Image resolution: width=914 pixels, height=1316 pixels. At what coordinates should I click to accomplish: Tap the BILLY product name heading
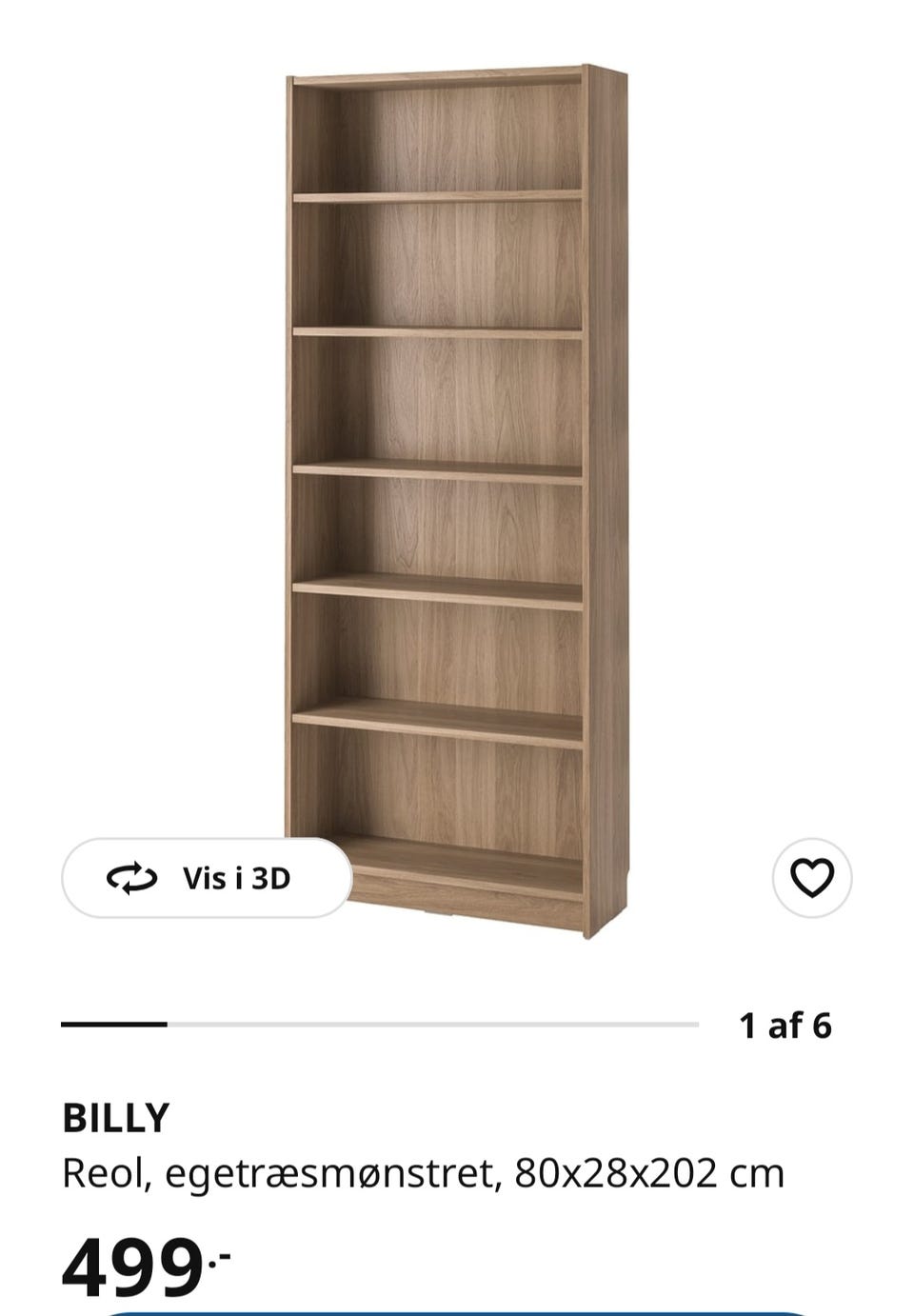pyautogui.click(x=115, y=1118)
